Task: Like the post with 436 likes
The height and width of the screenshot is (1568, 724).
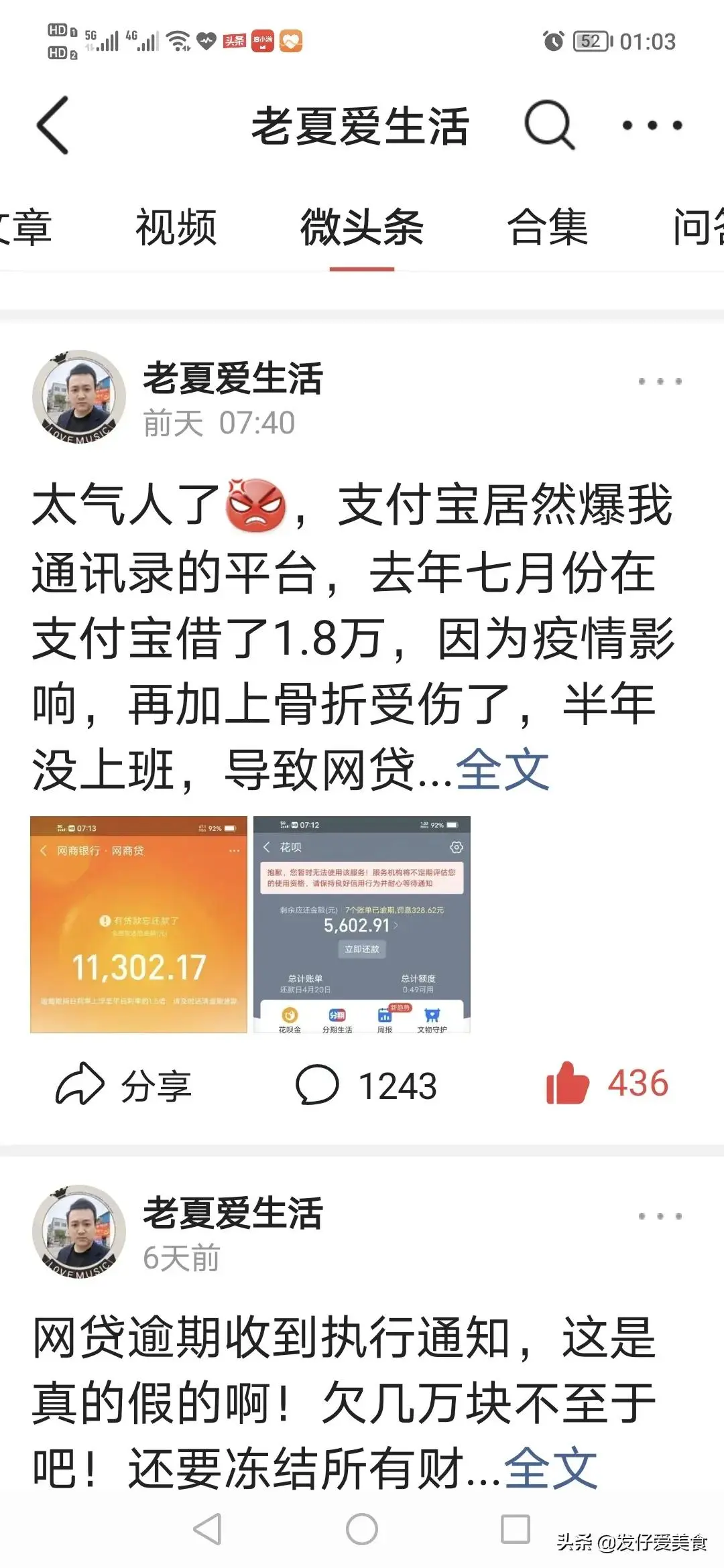Action: 607,1084
